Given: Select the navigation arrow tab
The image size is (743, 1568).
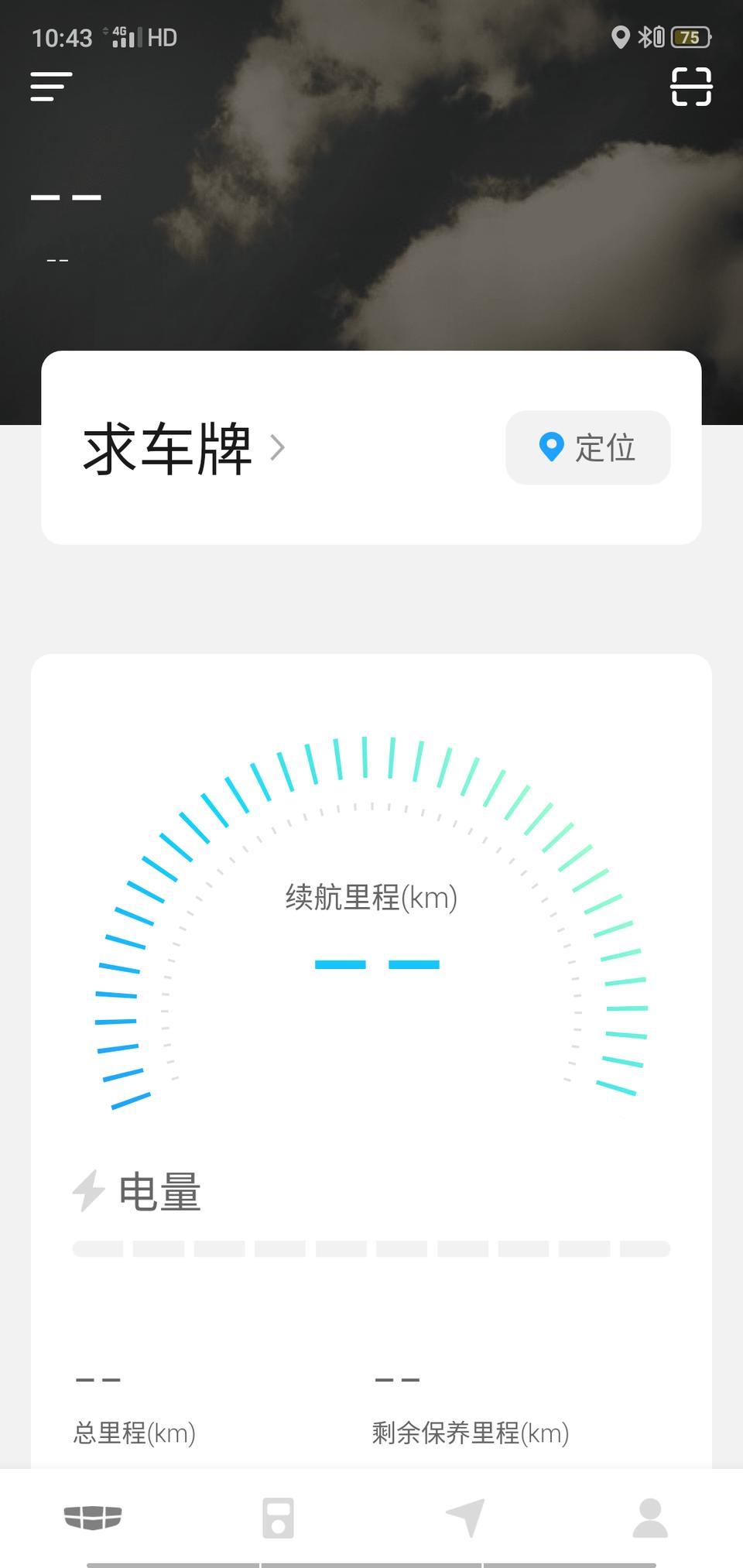Looking at the screenshot, I should 465,1518.
